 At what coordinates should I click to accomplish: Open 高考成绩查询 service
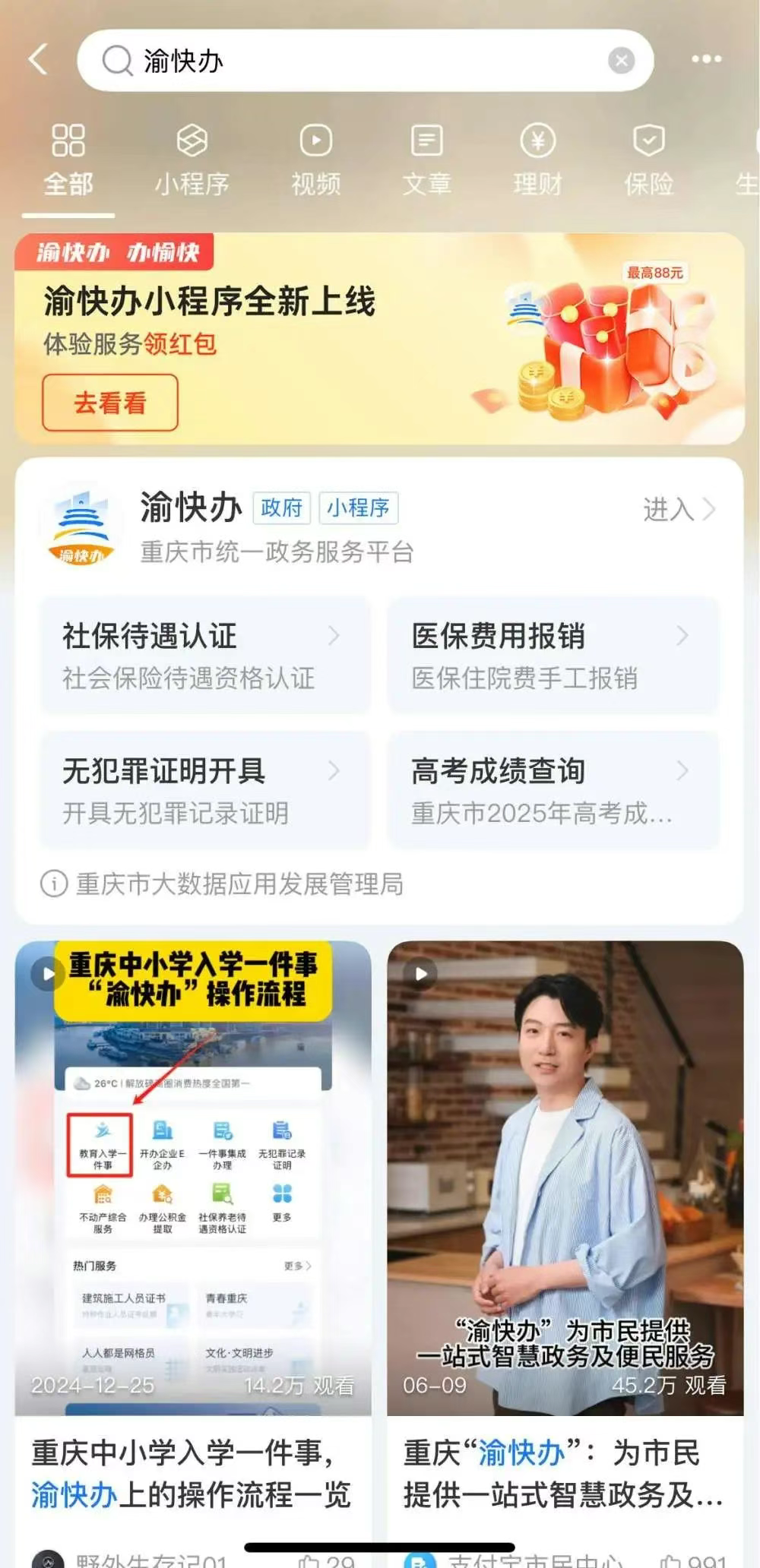tap(553, 790)
